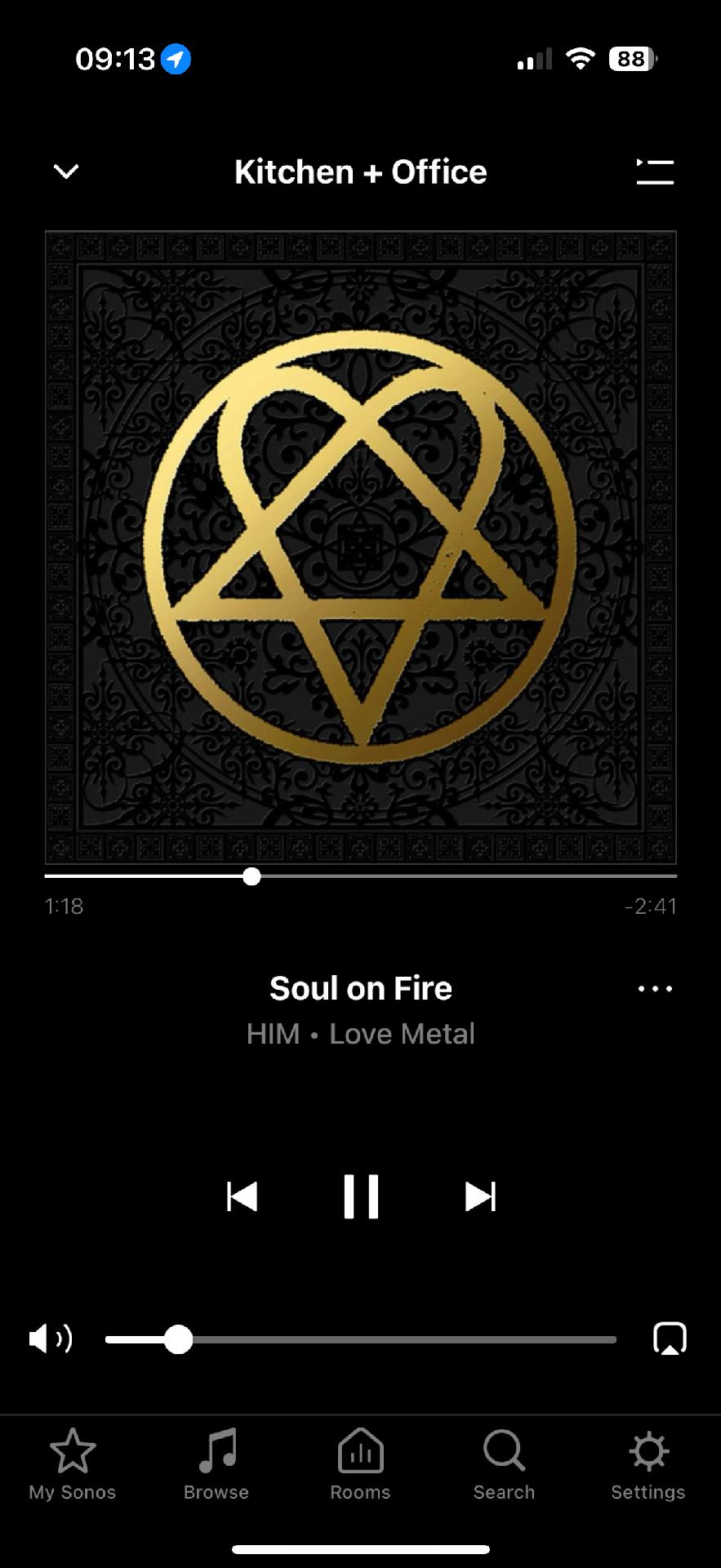721x1568 pixels.
Task: Switch to the Rooms tab
Action: point(360,1465)
